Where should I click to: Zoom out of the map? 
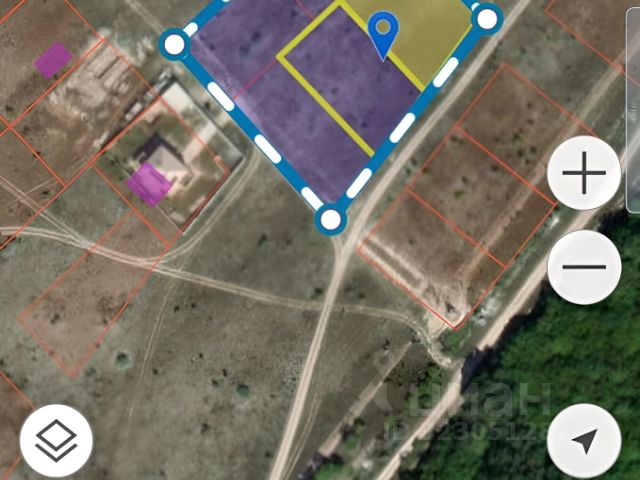click(x=584, y=267)
